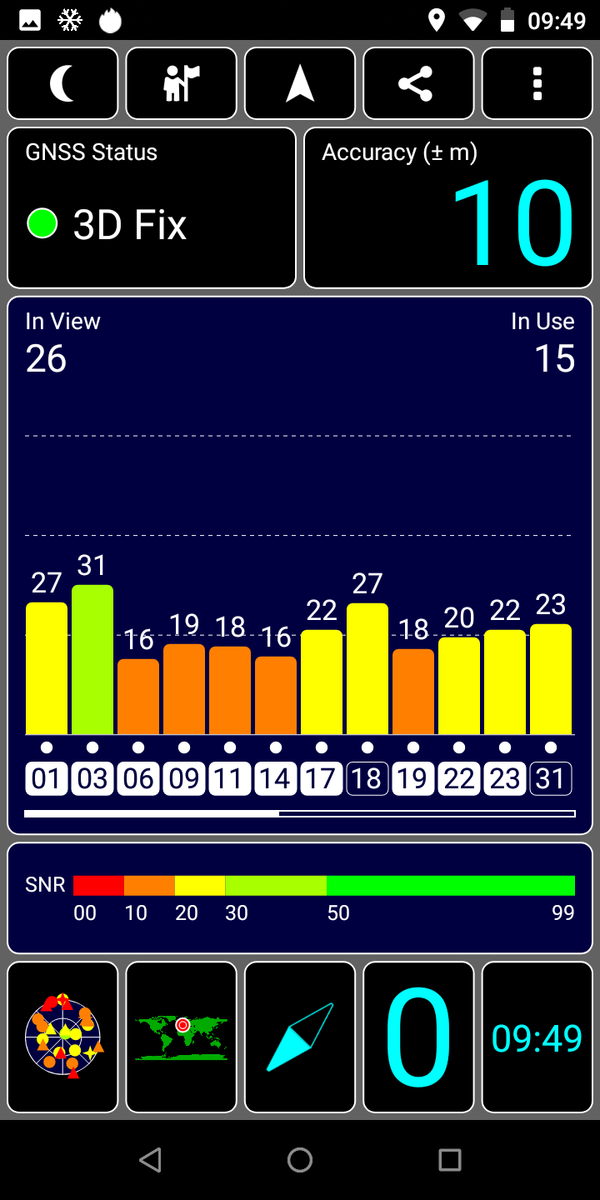Open the time tile showing 09:49
Viewport: 600px width, 1200px height.
coord(537,1037)
